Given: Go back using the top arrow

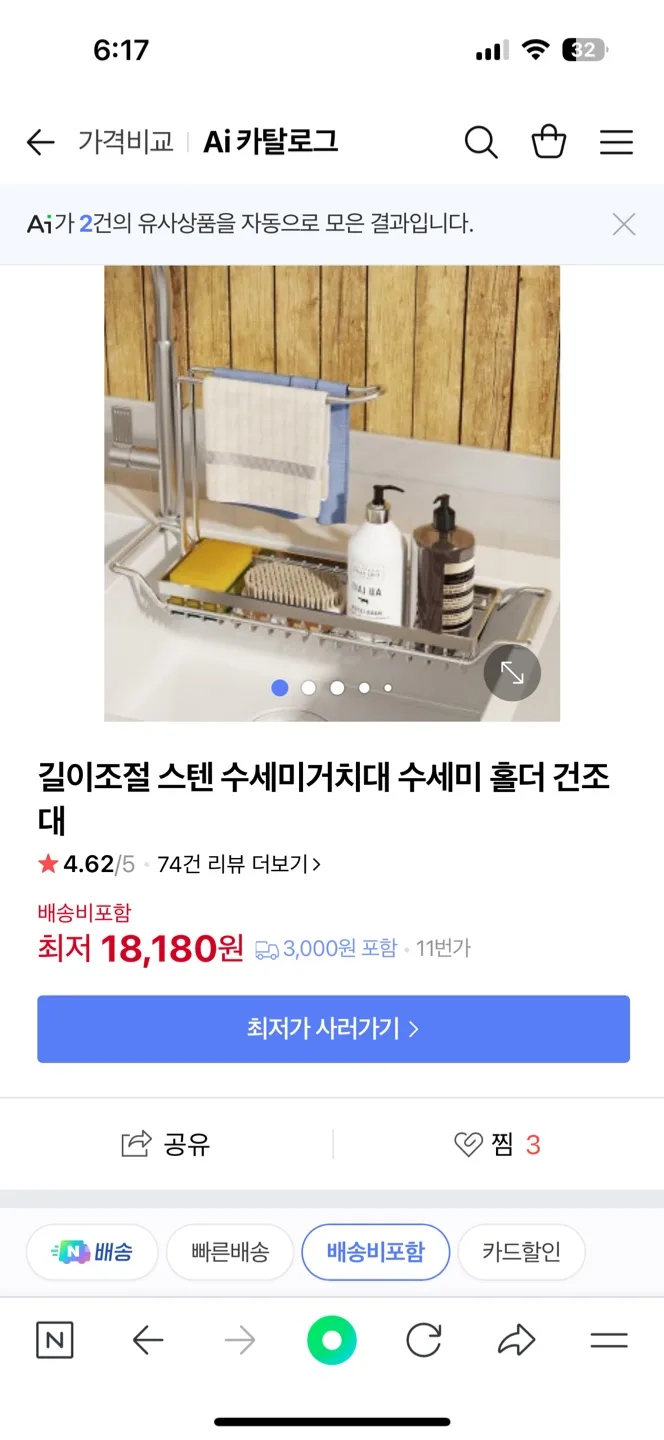Looking at the screenshot, I should click(40, 143).
